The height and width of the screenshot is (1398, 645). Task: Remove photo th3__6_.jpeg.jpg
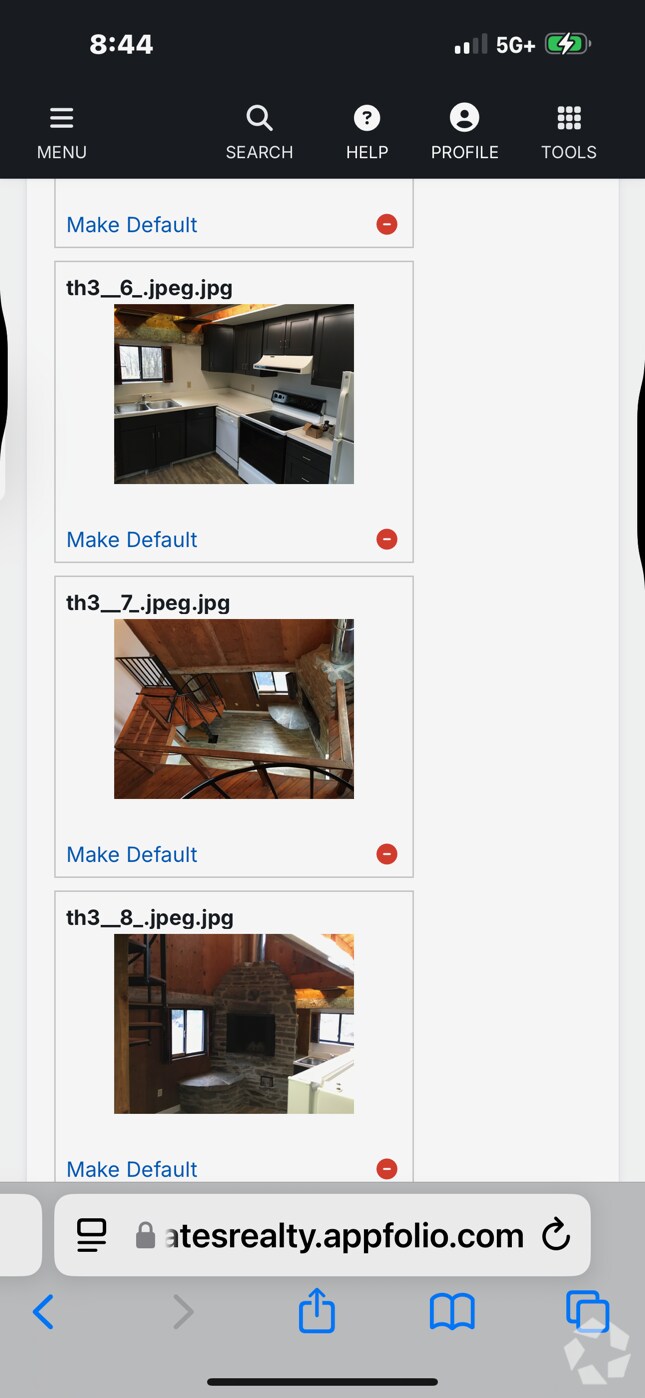[x=387, y=540]
